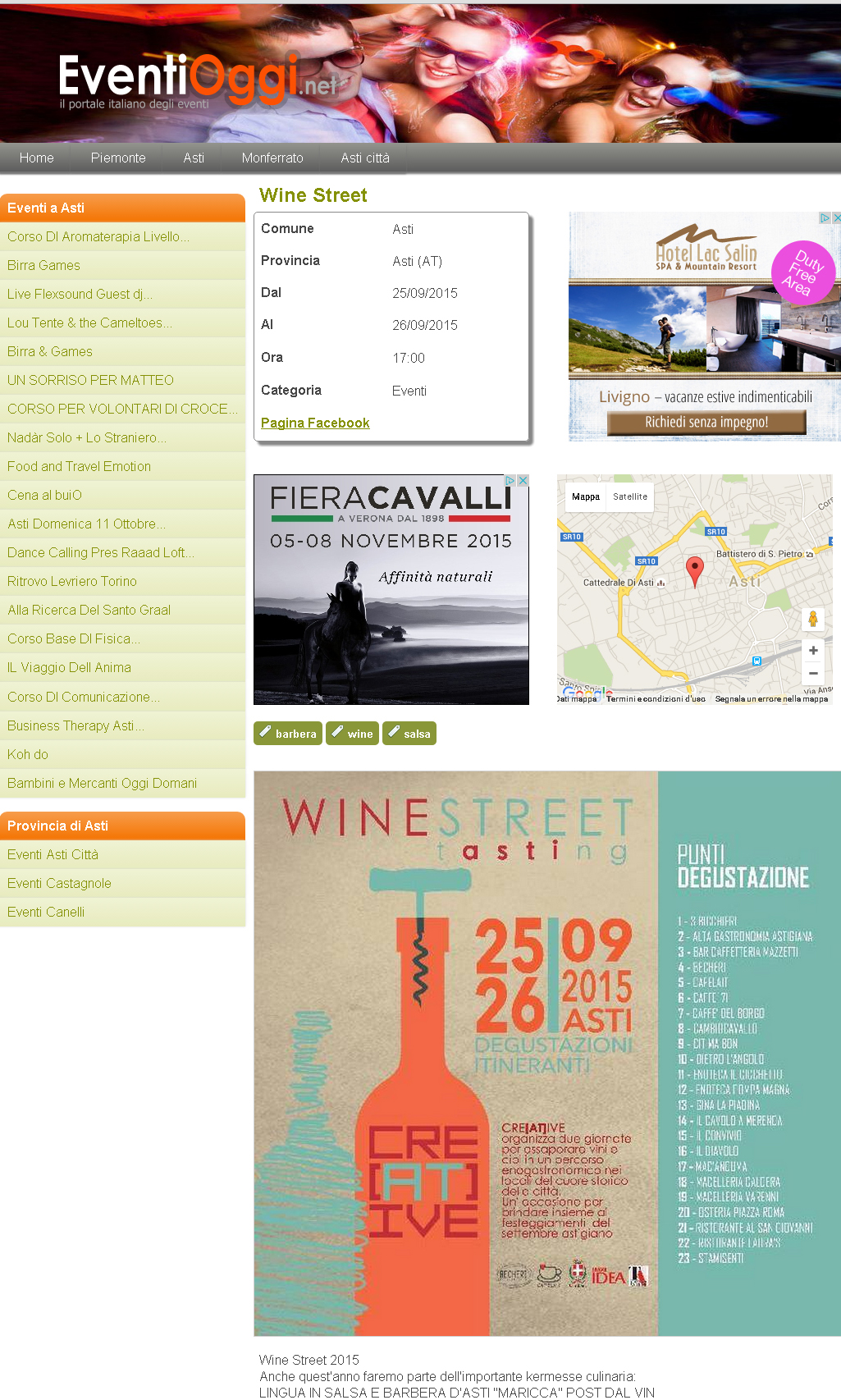Open the Food and Travel Emotion event
Viewport: 841px width, 1400px height.
tap(79, 466)
